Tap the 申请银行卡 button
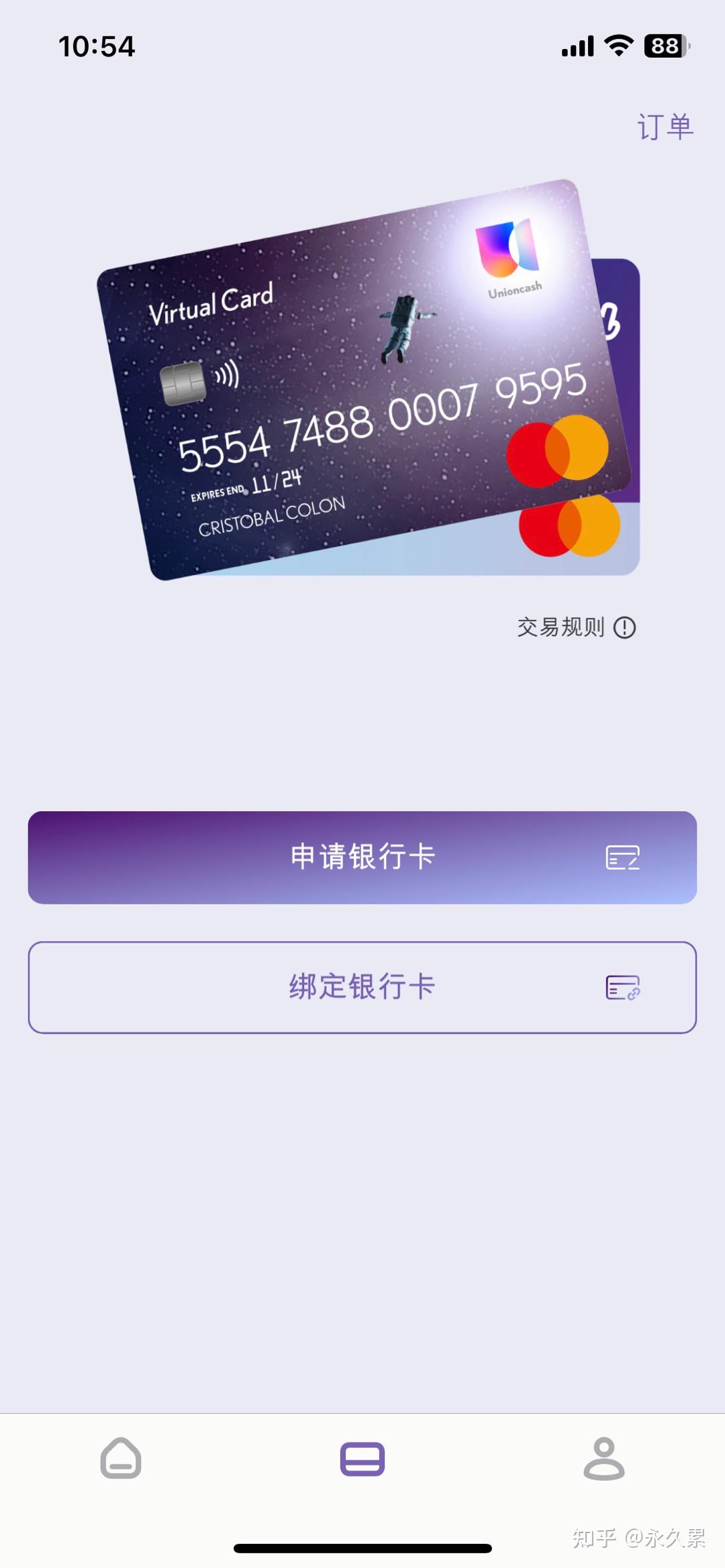 click(x=362, y=857)
